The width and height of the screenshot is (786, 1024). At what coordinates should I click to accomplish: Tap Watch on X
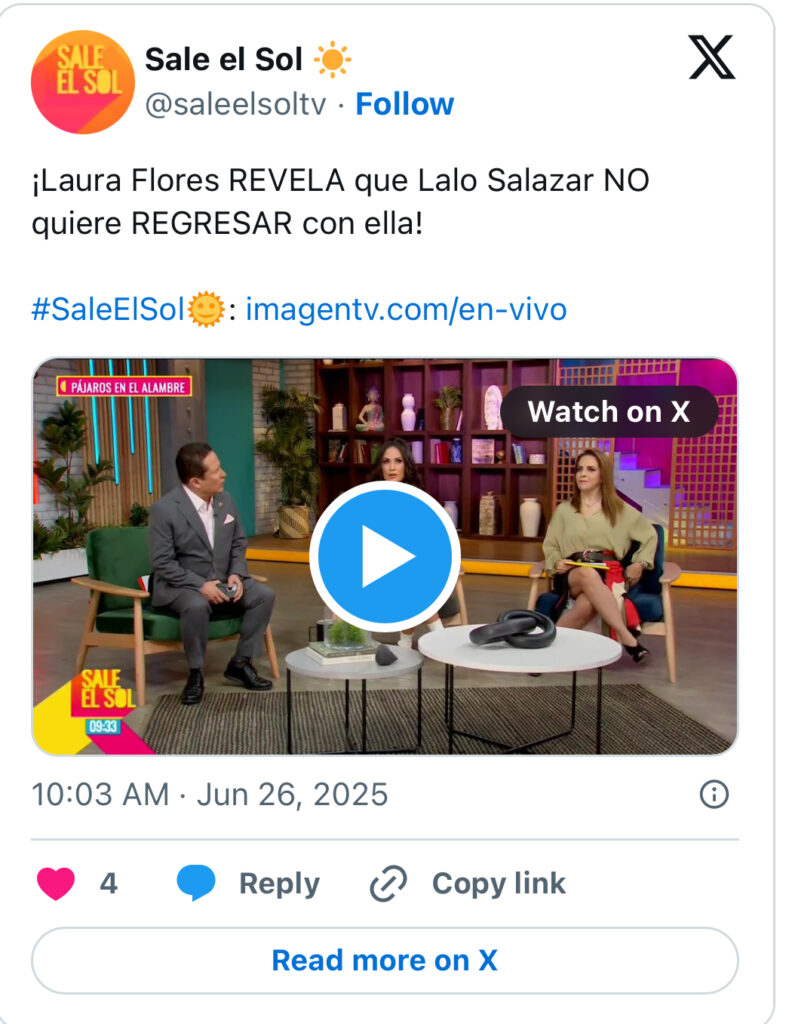click(608, 412)
